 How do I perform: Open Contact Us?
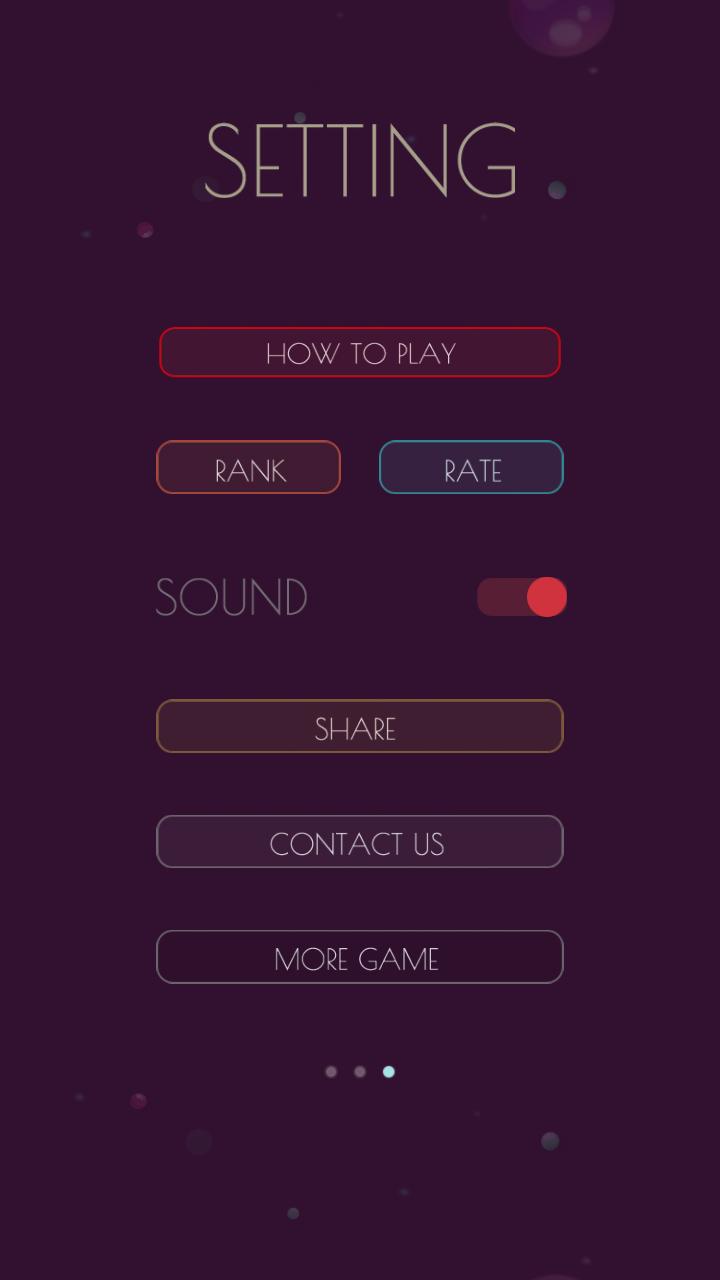point(360,842)
